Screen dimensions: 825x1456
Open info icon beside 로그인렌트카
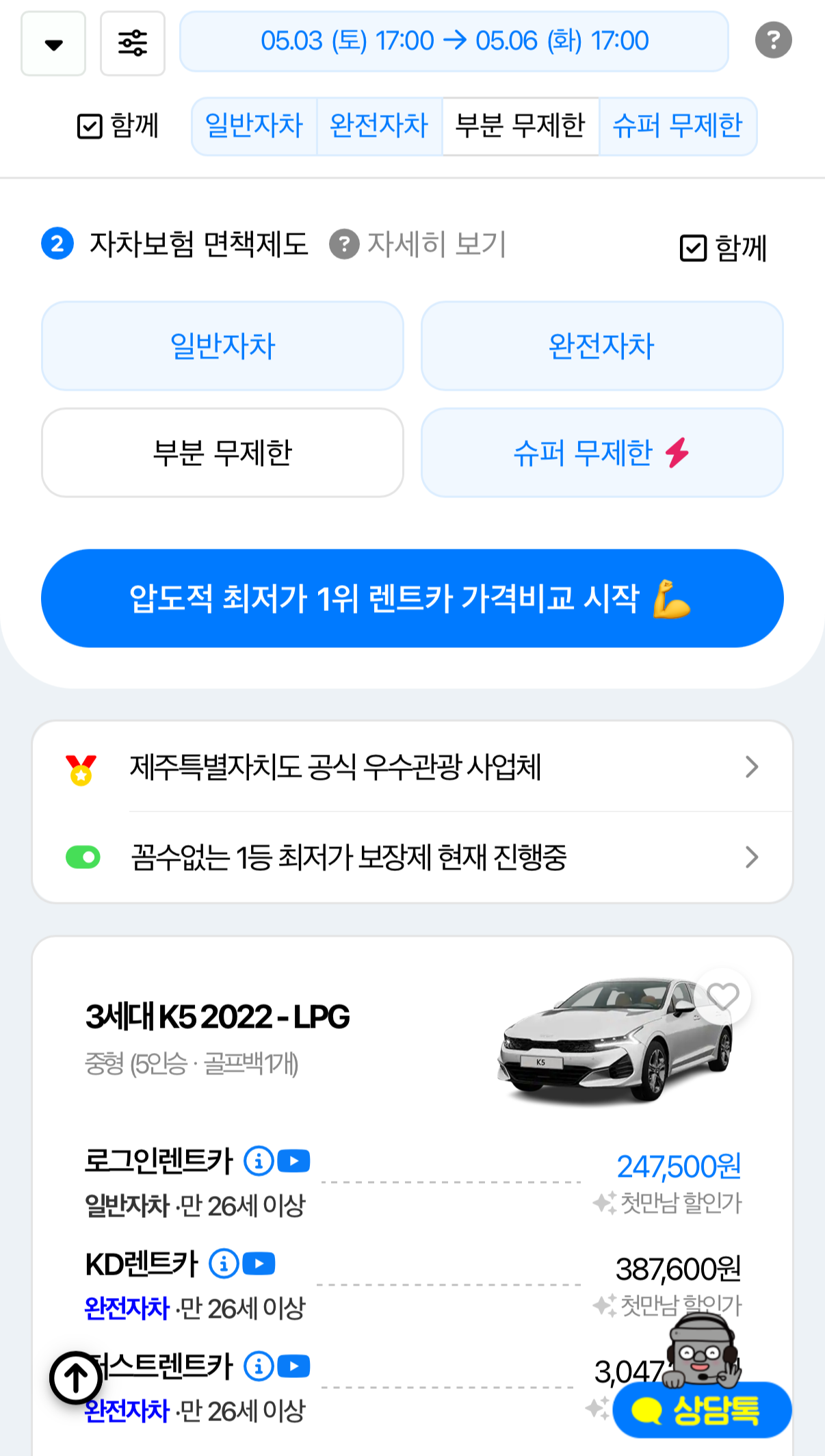(259, 1160)
